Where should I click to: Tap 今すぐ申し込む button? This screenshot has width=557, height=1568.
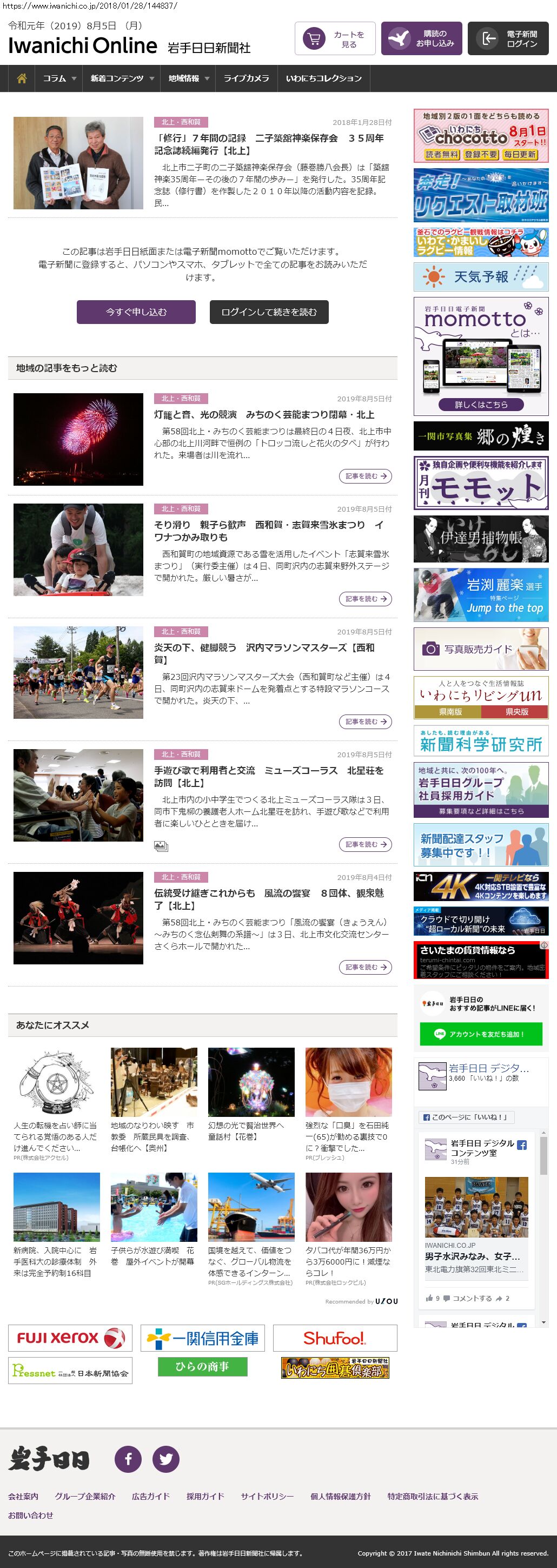coord(136,312)
